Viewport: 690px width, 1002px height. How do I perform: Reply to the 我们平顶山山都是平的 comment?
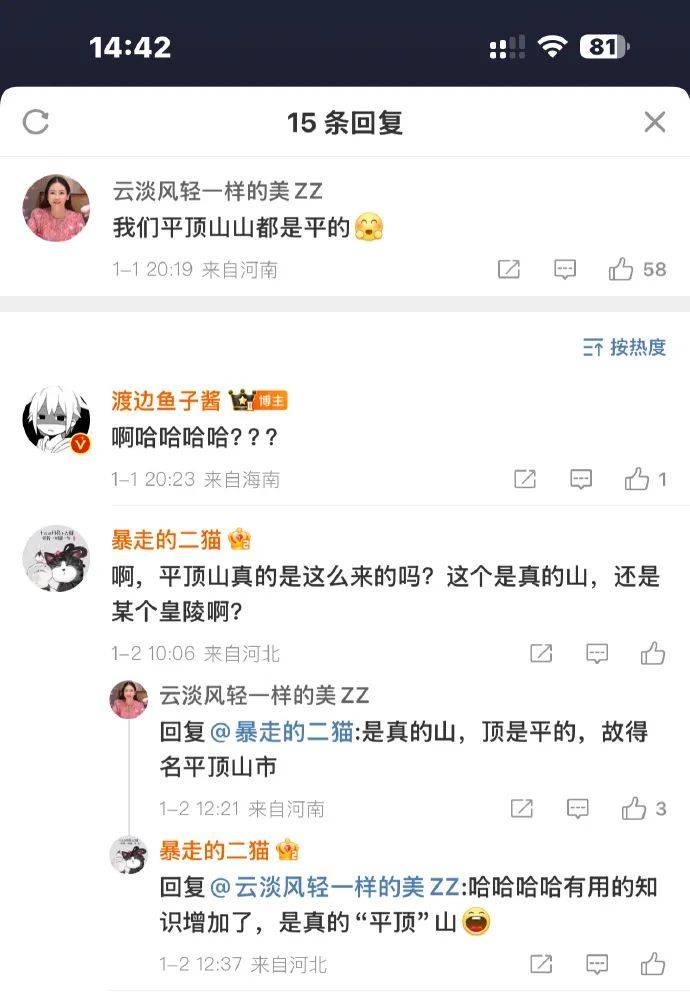tap(565, 269)
